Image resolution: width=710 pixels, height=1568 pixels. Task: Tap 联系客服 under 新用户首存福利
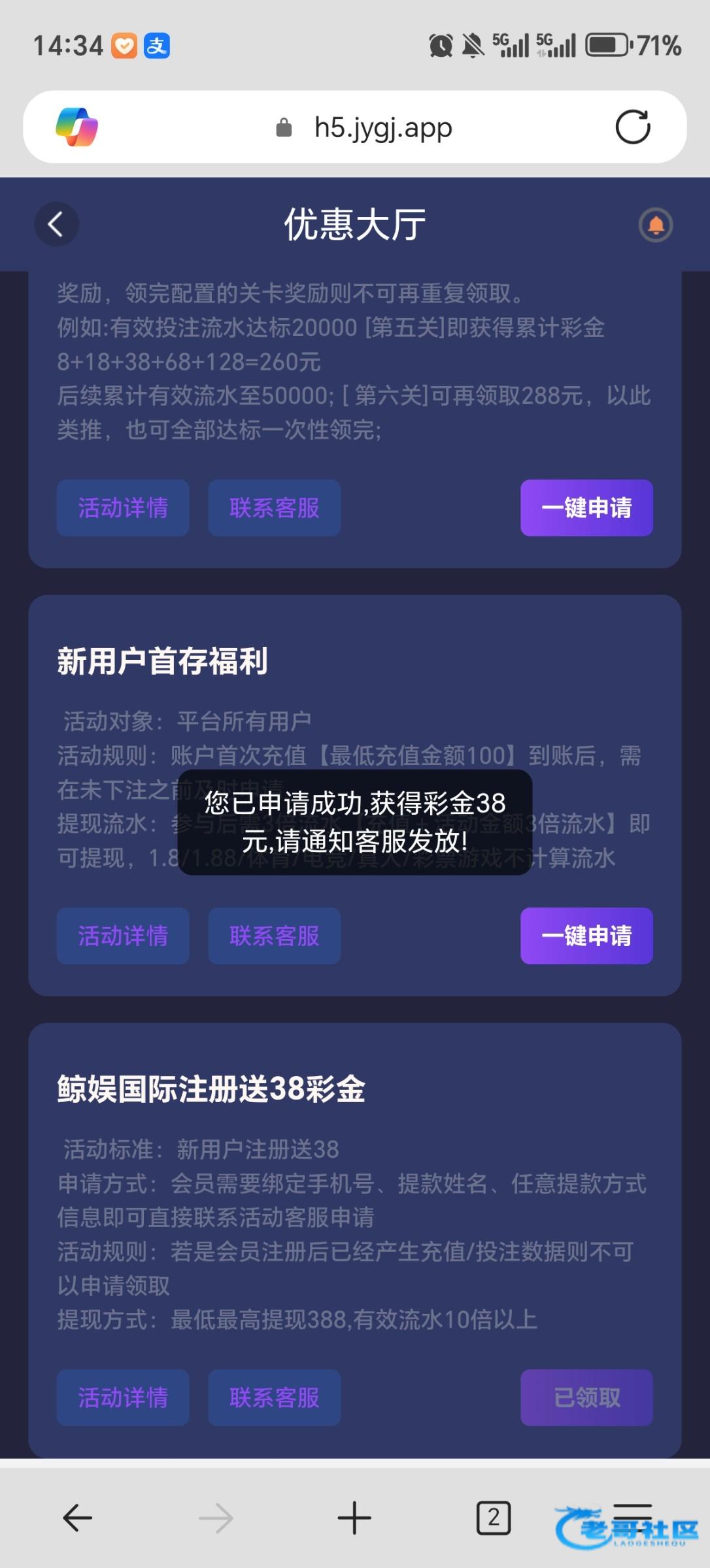pos(274,936)
